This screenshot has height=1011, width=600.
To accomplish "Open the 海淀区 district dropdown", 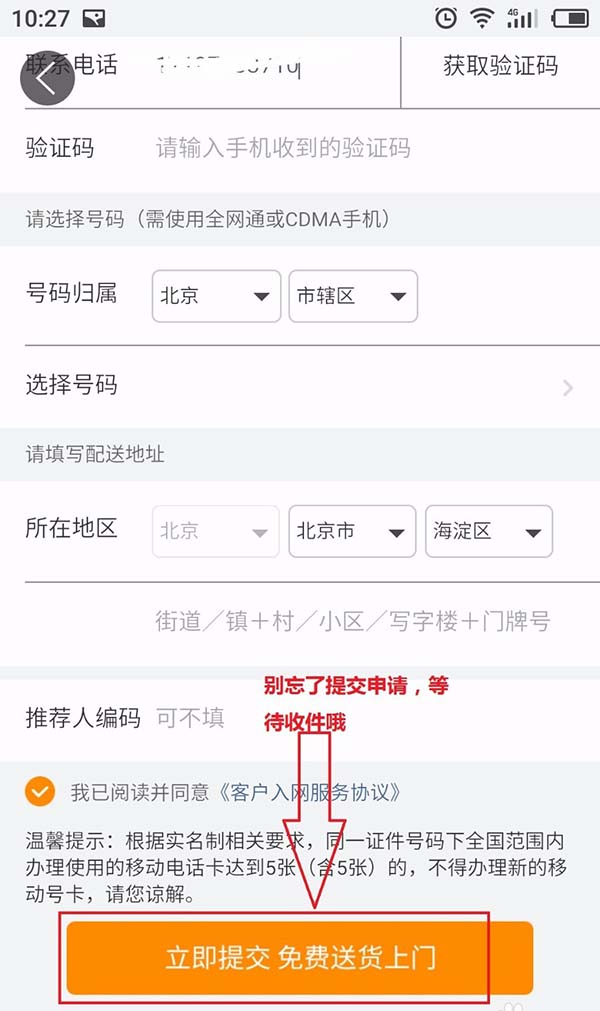I will [x=489, y=532].
